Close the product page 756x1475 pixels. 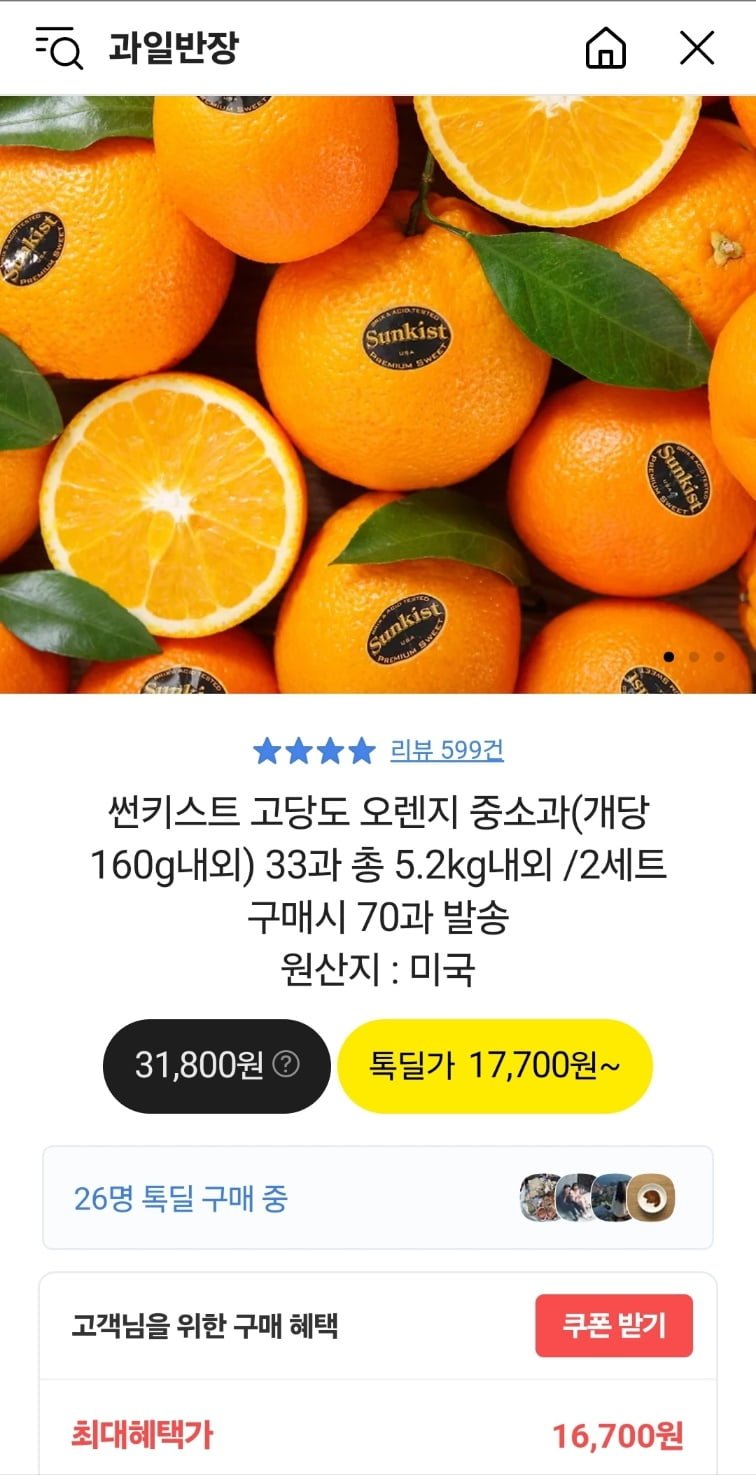tap(697, 48)
